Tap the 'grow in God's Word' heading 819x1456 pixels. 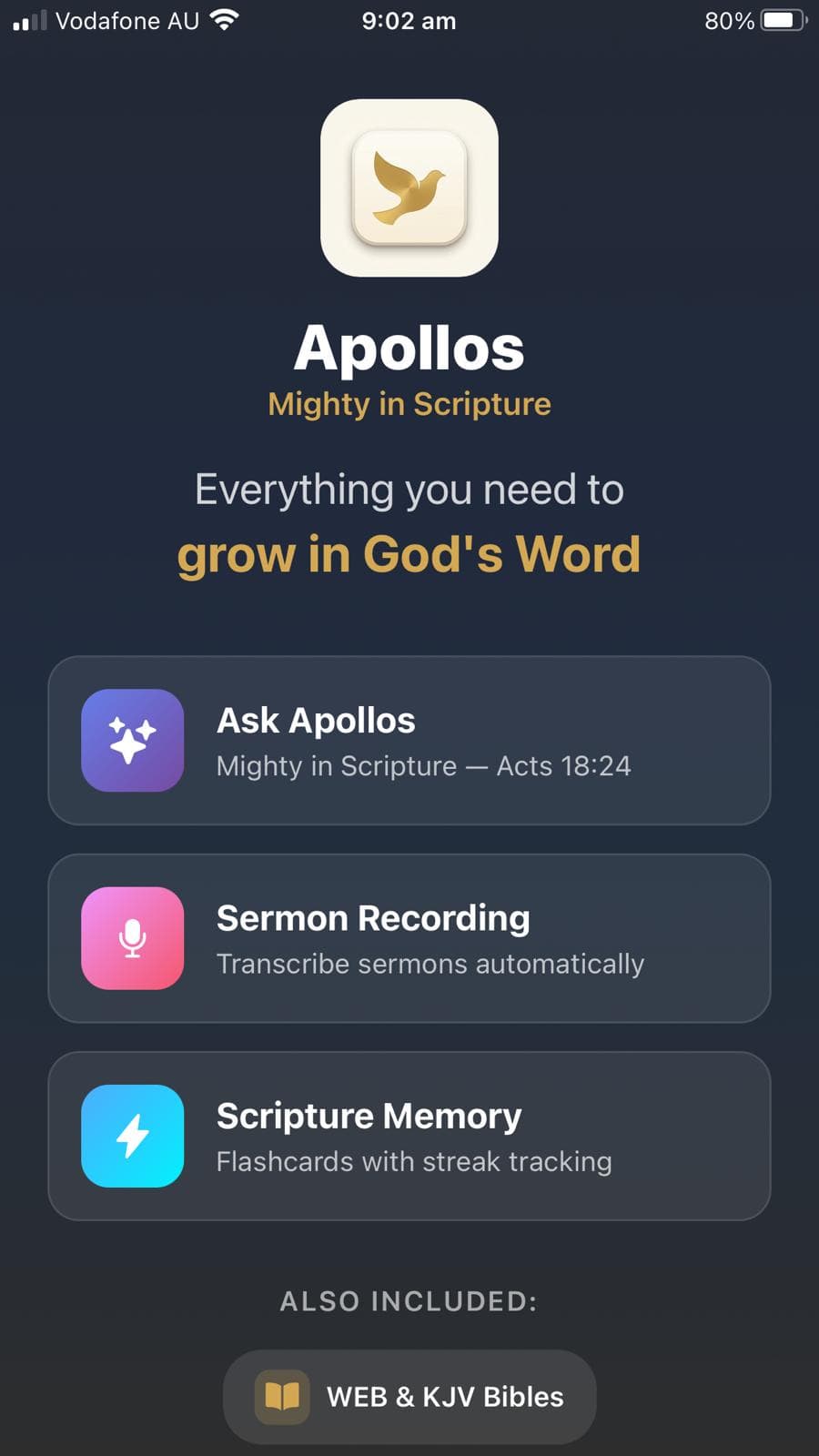click(x=409, y=553)
